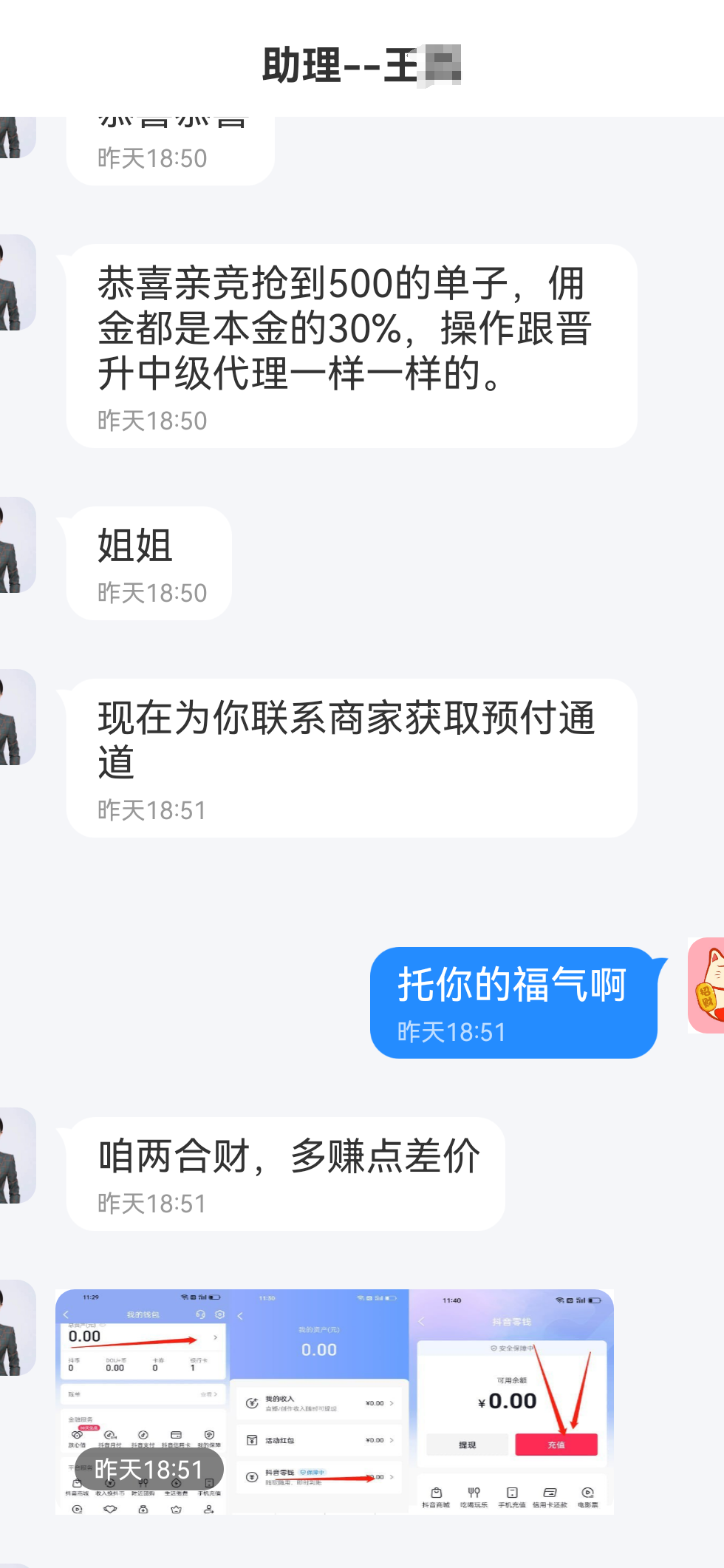Image resolution: width=724 pixels, height=1568 pixels.
Task: Select the 吃喝玩乐 utensils icon
Action: point(473,1493)
